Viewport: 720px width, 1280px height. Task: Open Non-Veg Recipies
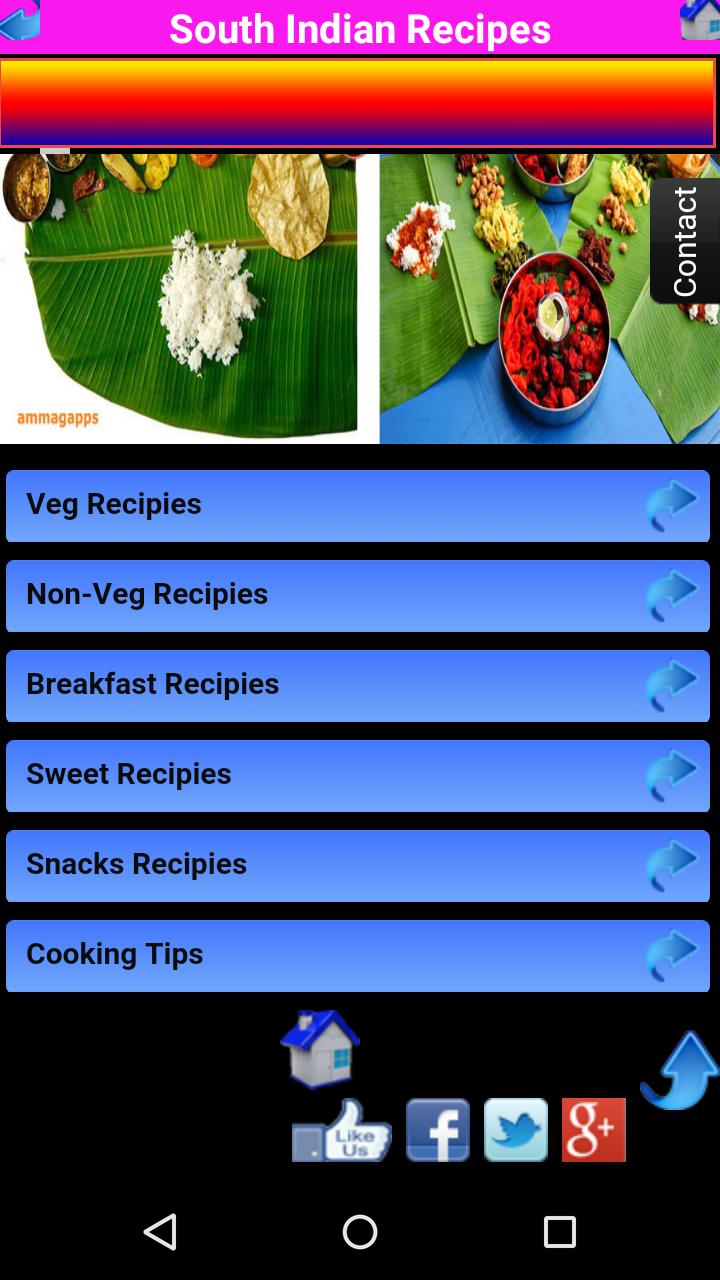(x=300, y=594)
